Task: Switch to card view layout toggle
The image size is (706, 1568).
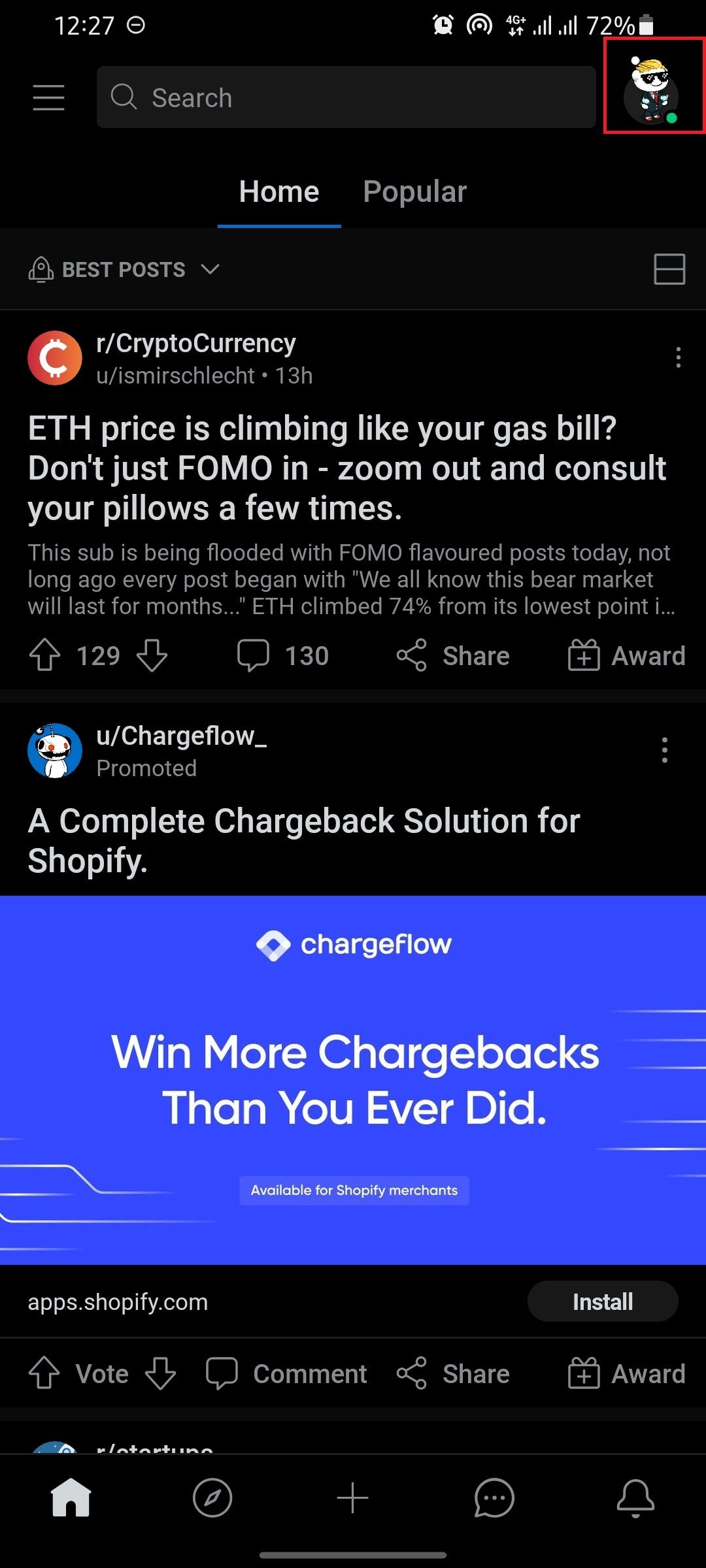Action: click(669, 269)
